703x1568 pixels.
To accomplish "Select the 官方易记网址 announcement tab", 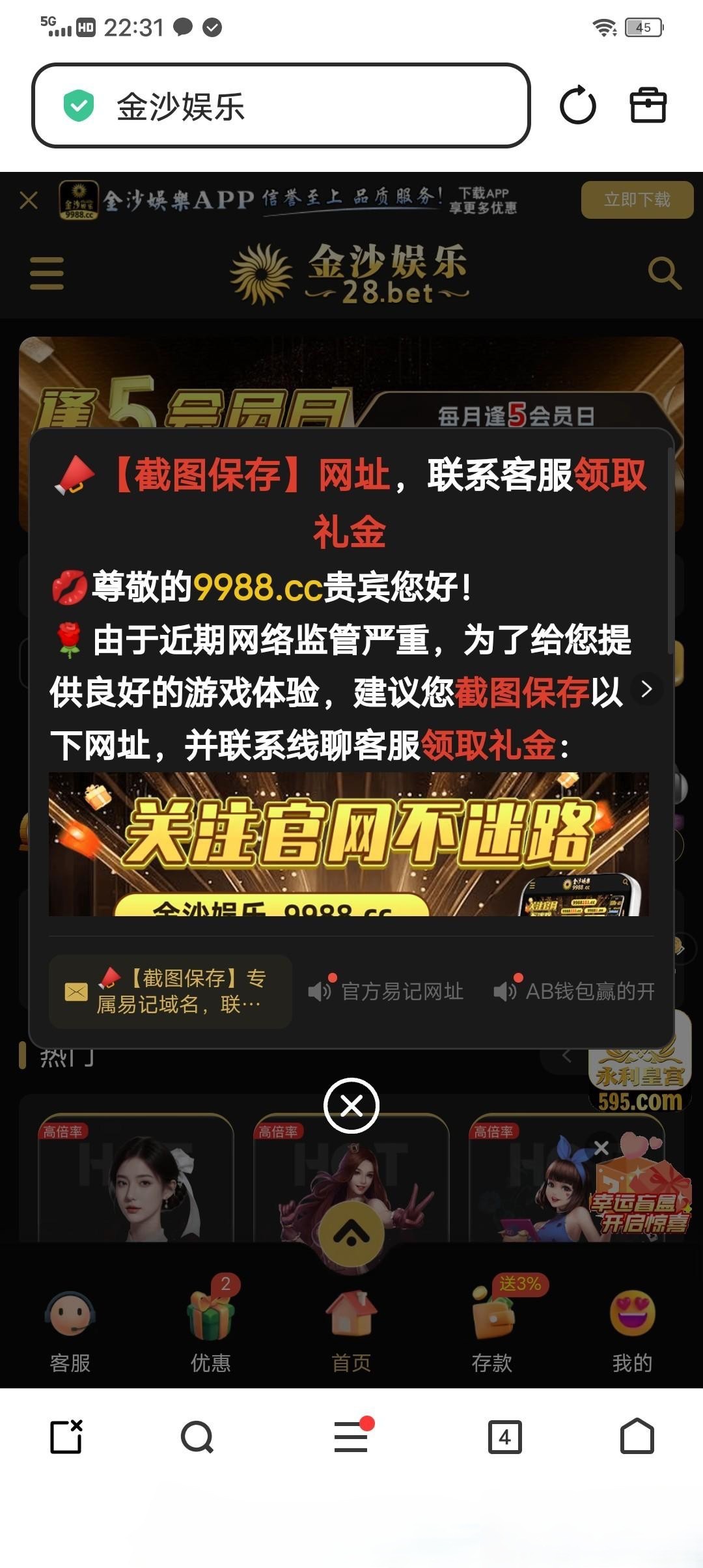I will pos(387,991).
